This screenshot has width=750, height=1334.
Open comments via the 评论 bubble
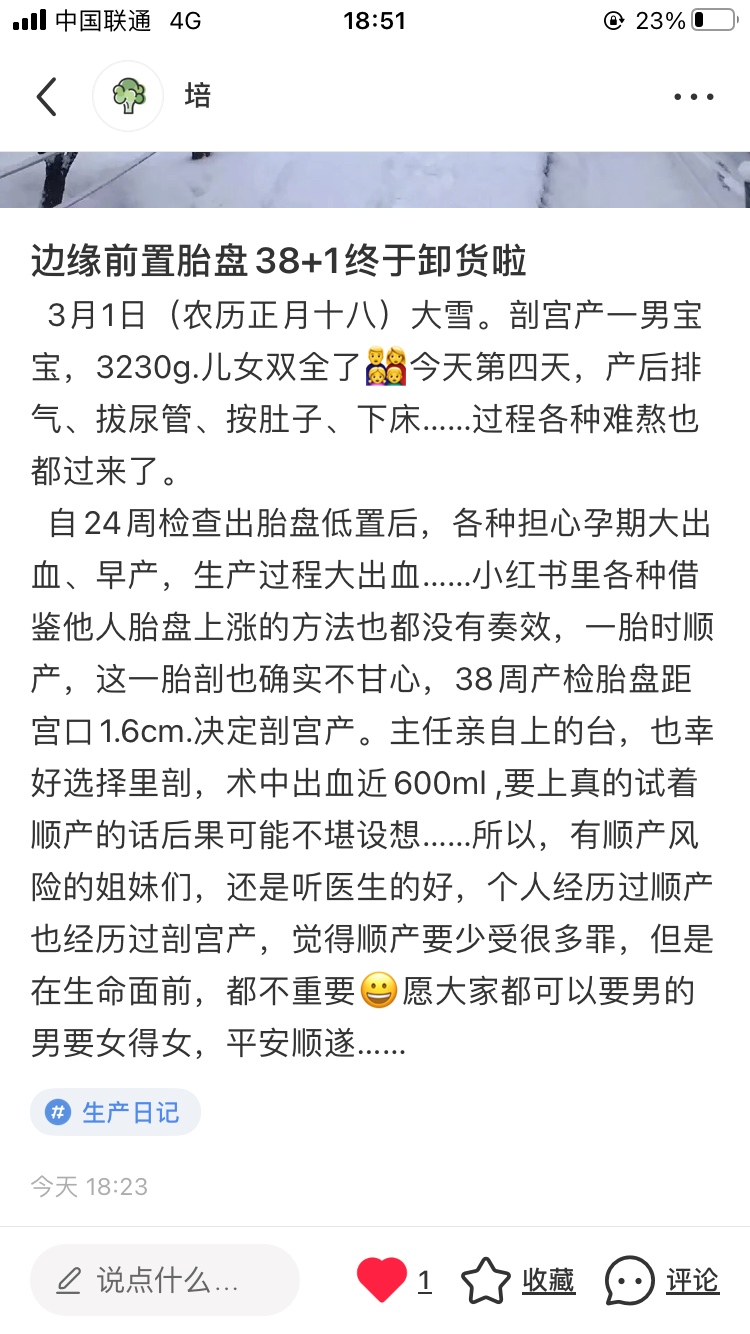pos(631,1280)
